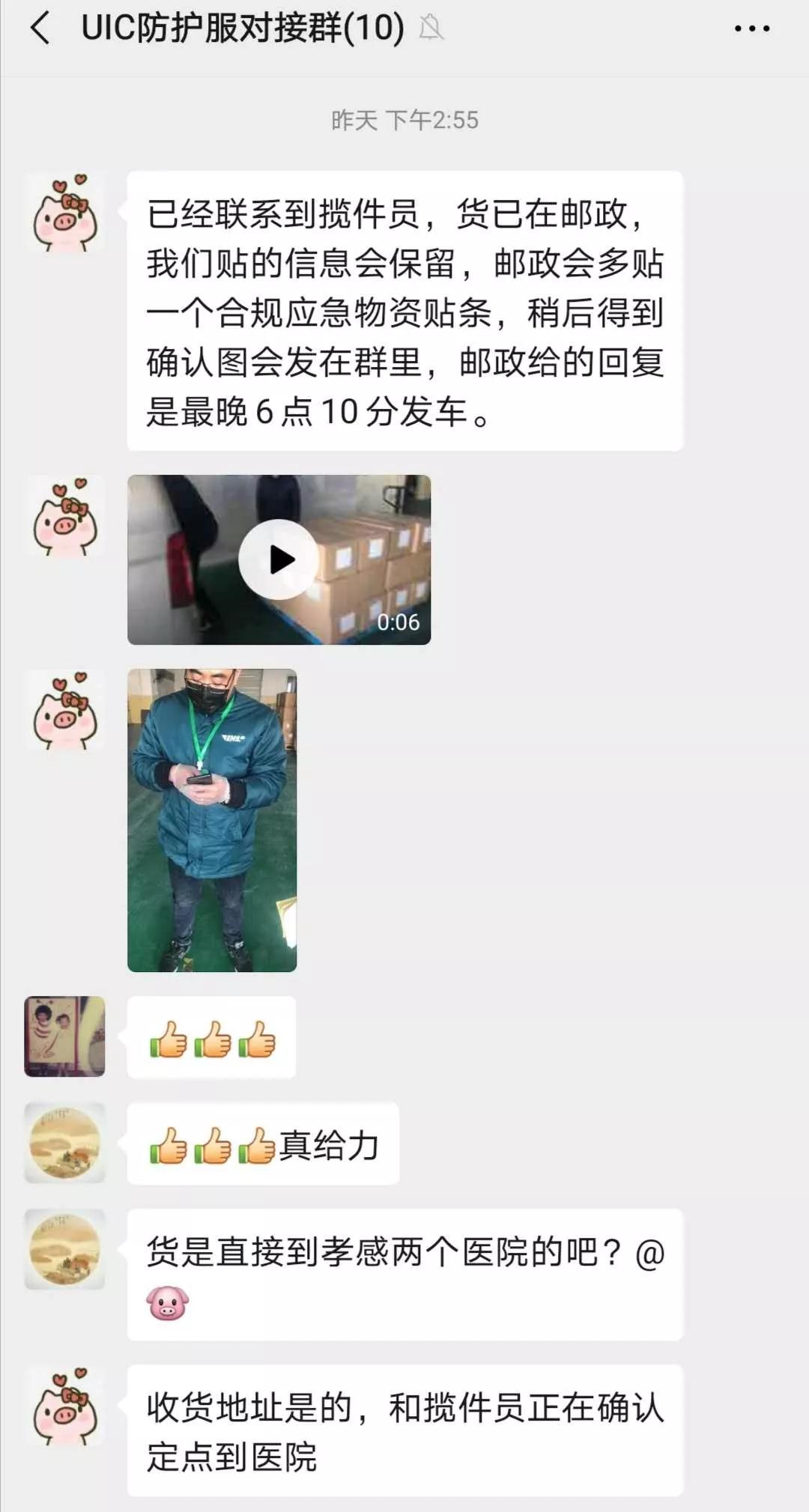
Task: Open the group chat's three-dot menu
Action: 751,29
